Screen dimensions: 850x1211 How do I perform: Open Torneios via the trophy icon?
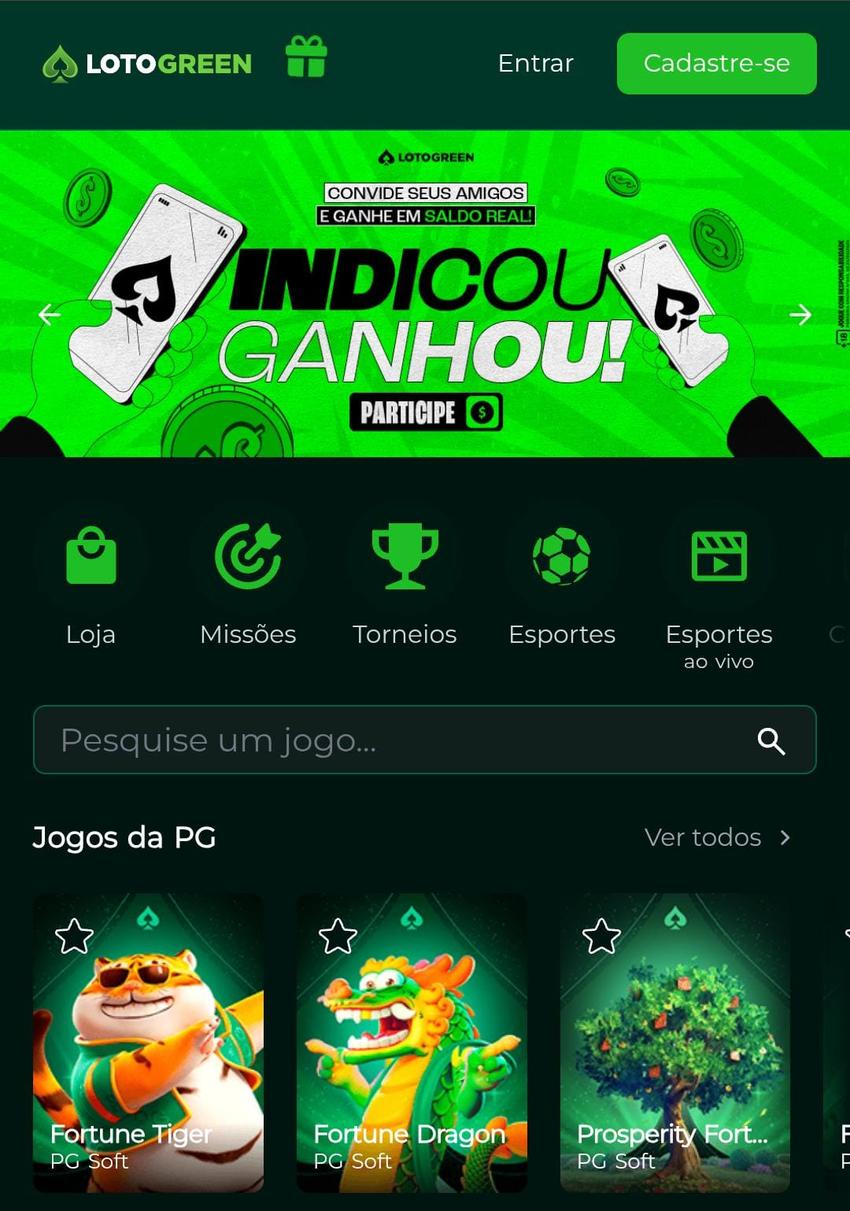(x=404, y=556)
